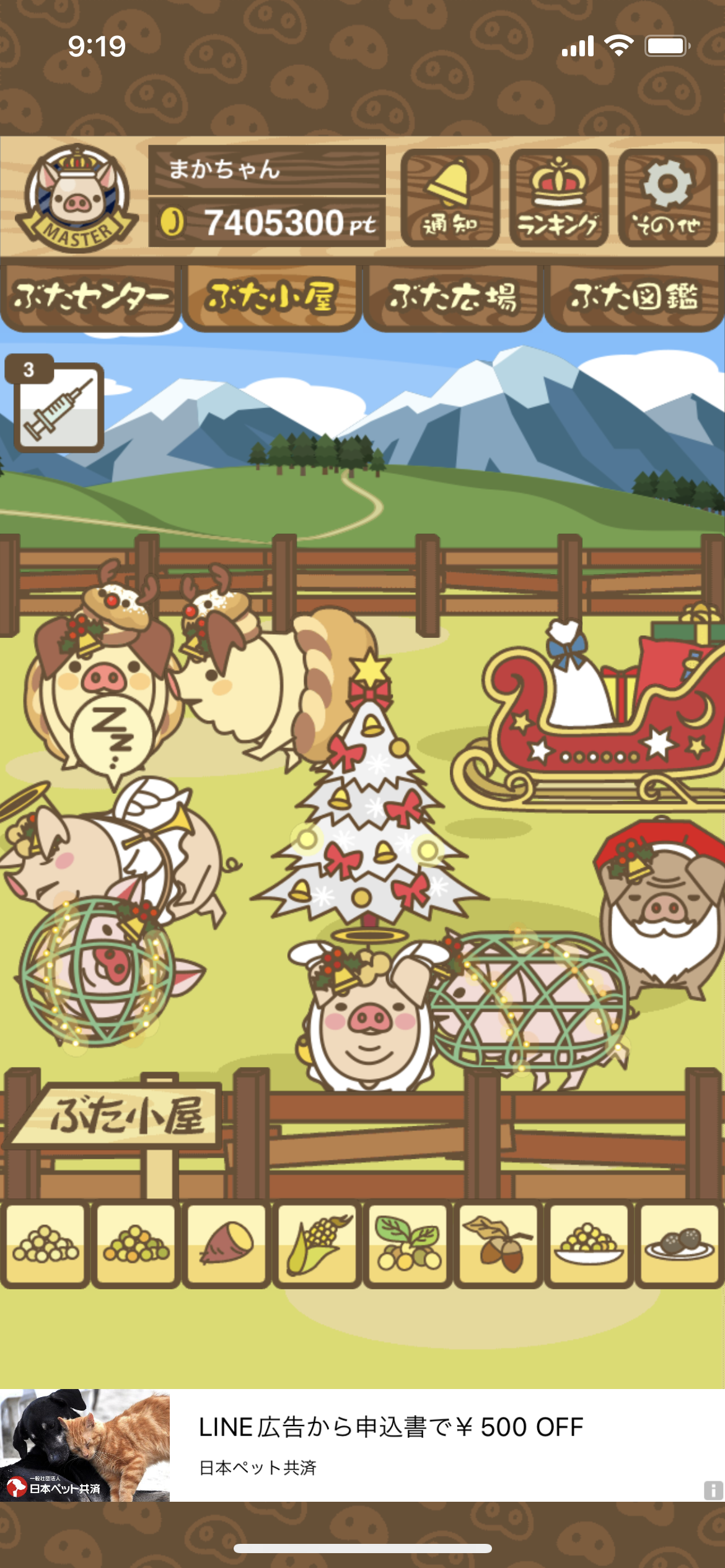Select the ぶた小屋 tab
725x1568 pixels.
point(271,298)
